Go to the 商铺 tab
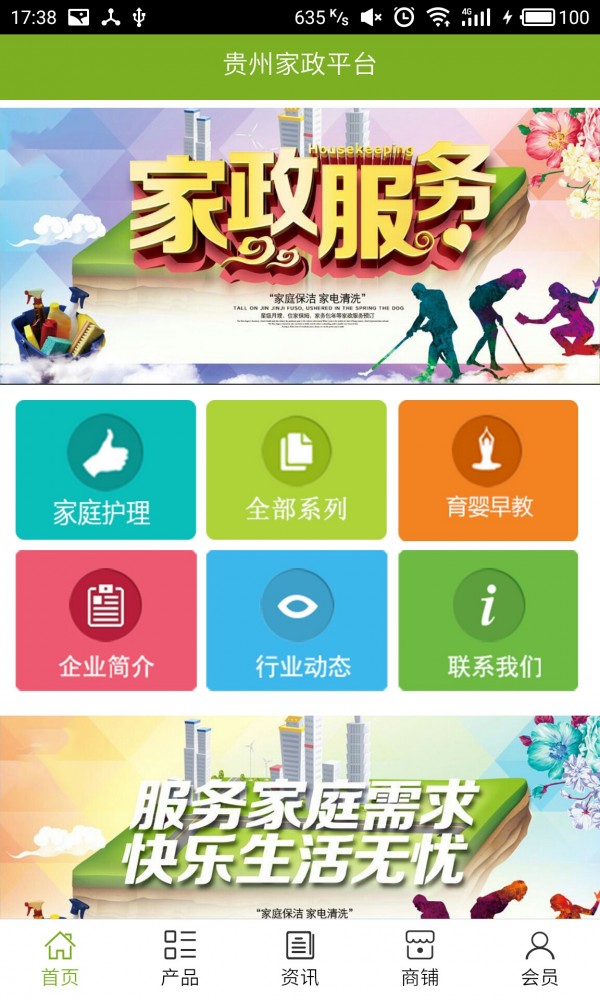The width and height of the screenshot is (600, 1000). [420, 958]
